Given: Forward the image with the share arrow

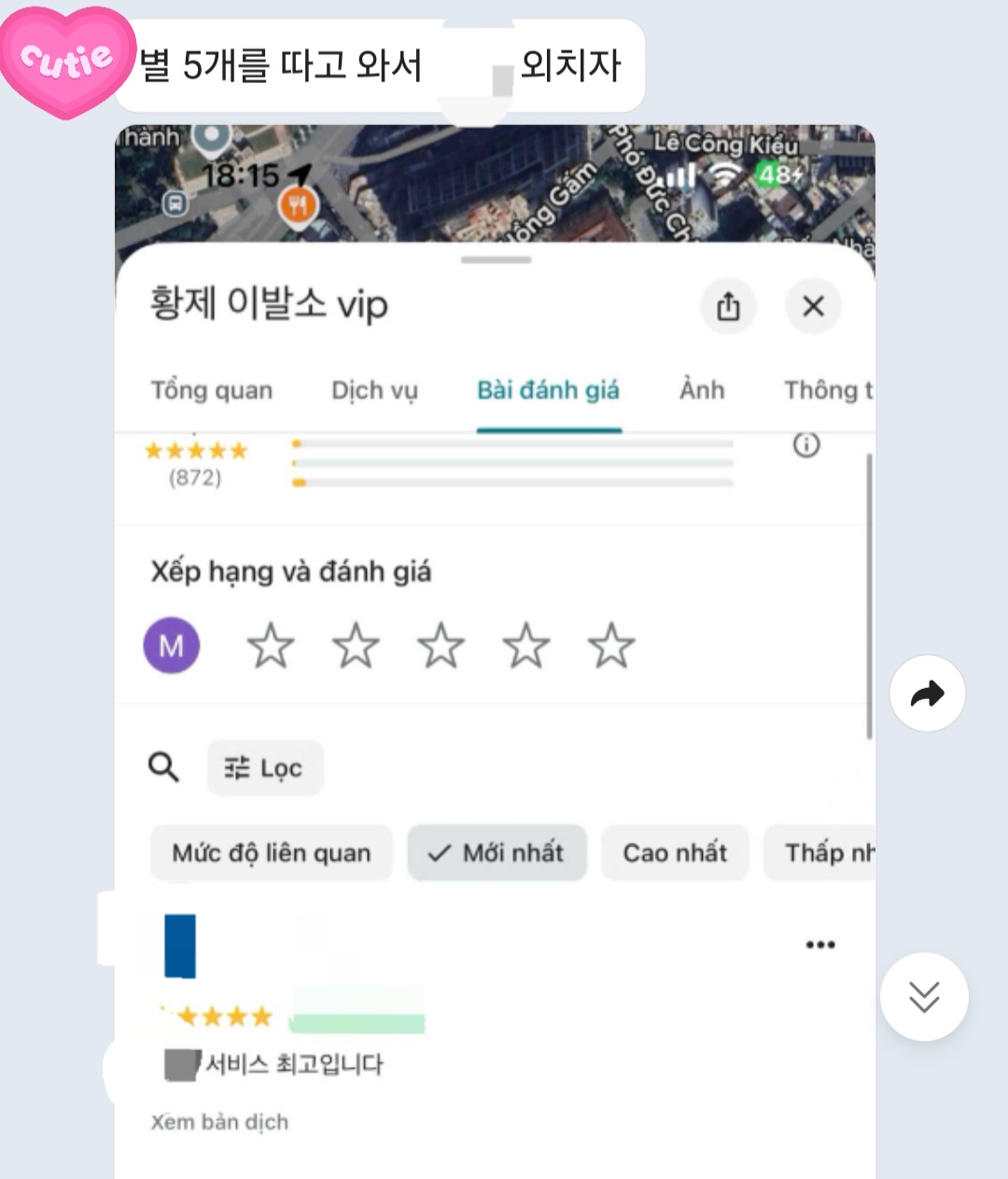Looking at the screenshot, I should coord(927,694).
